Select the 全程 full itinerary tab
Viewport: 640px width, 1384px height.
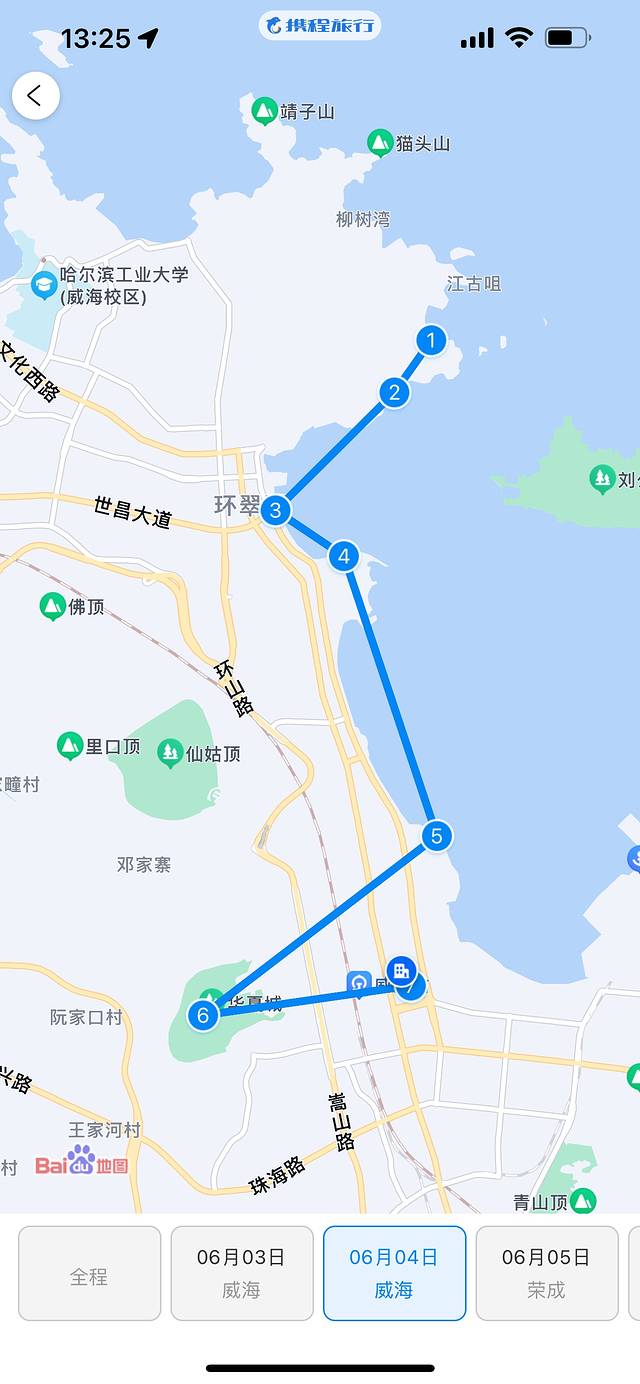[89, 1273]
